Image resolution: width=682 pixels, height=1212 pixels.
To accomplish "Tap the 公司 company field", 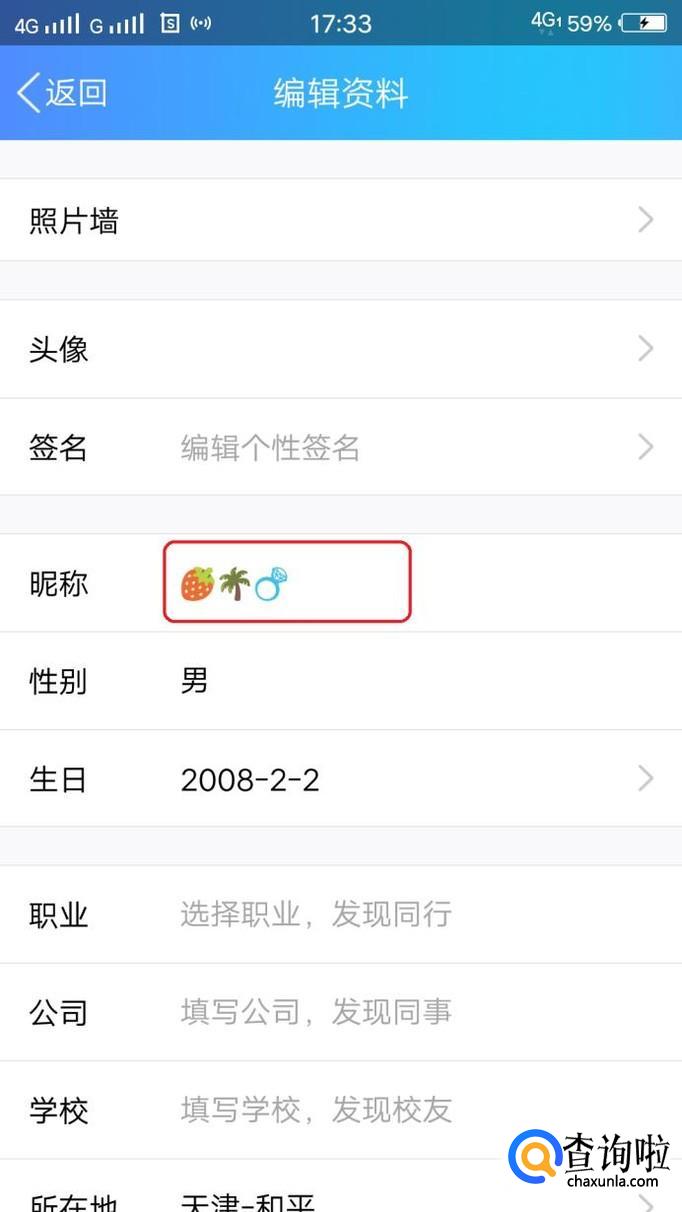I will (340, 1012).
